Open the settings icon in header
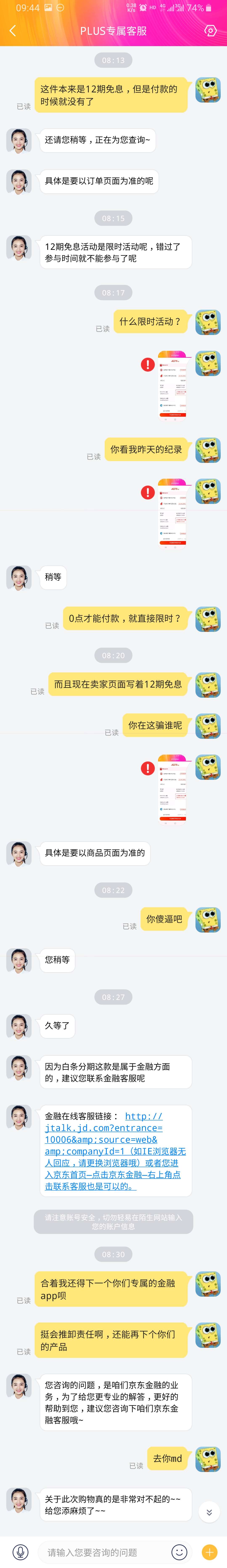This screenshot has width=227, height=1568. [x=210, y=31]
